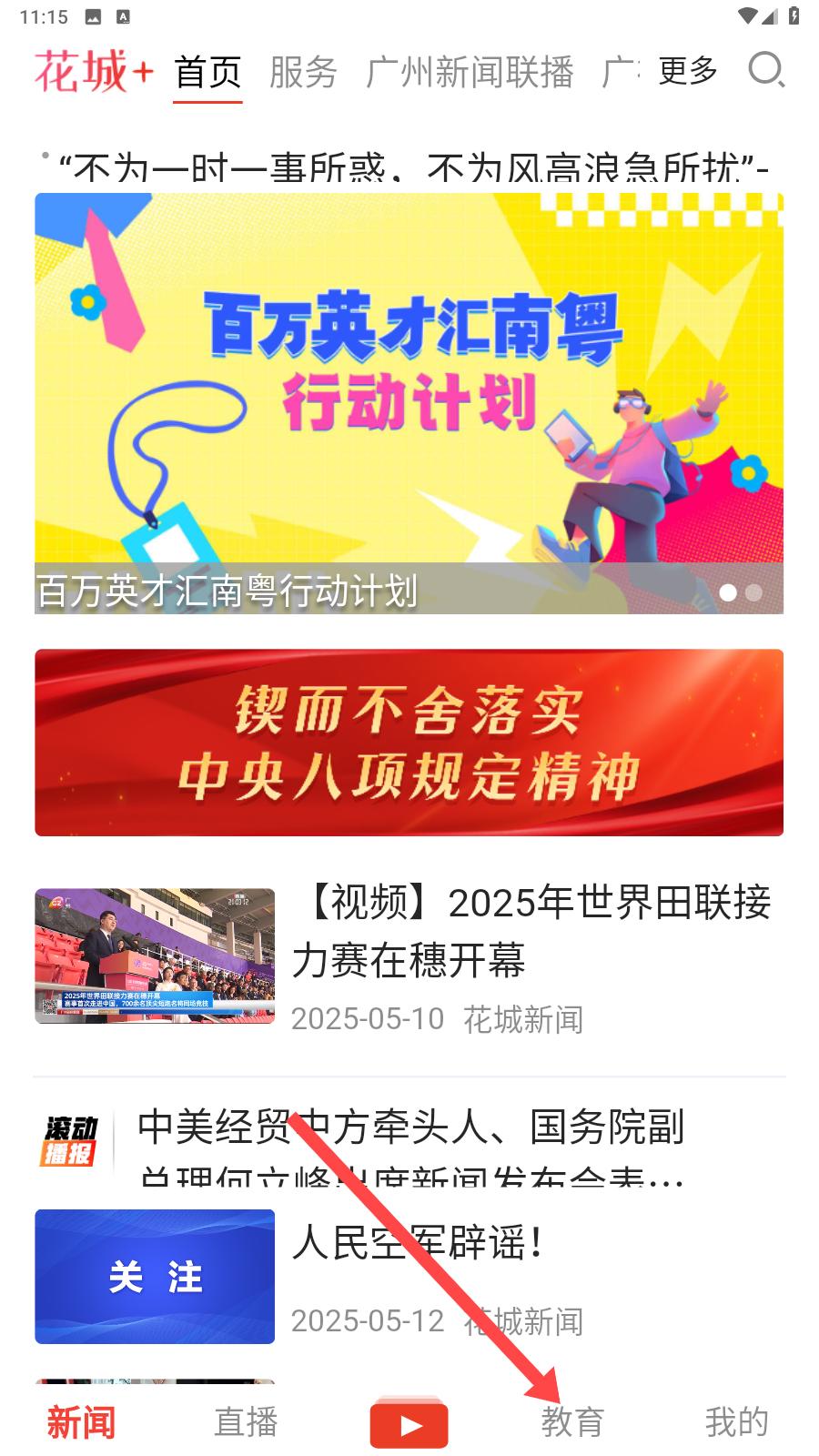Screen dimensions: 819x1456
Task: Open the 百万英才汇南粤行动计划 banner
Action: [x=409, y=403]
